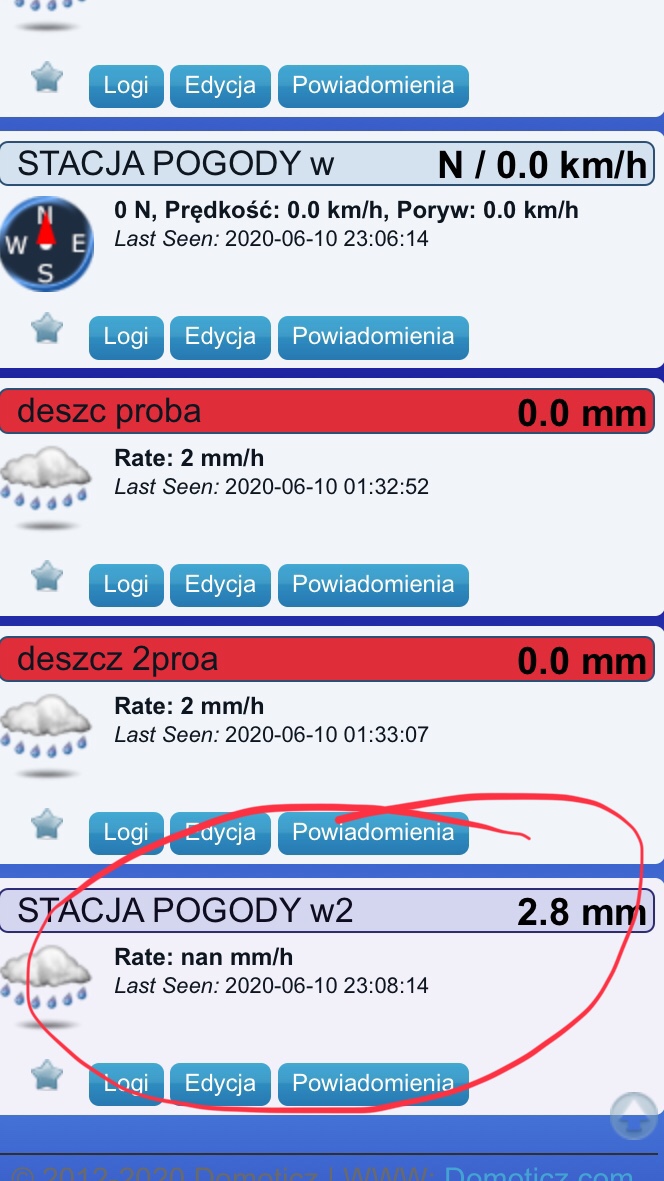Open Logi for deszc proba
This screenshot has height=1181, width=664.
126,584
